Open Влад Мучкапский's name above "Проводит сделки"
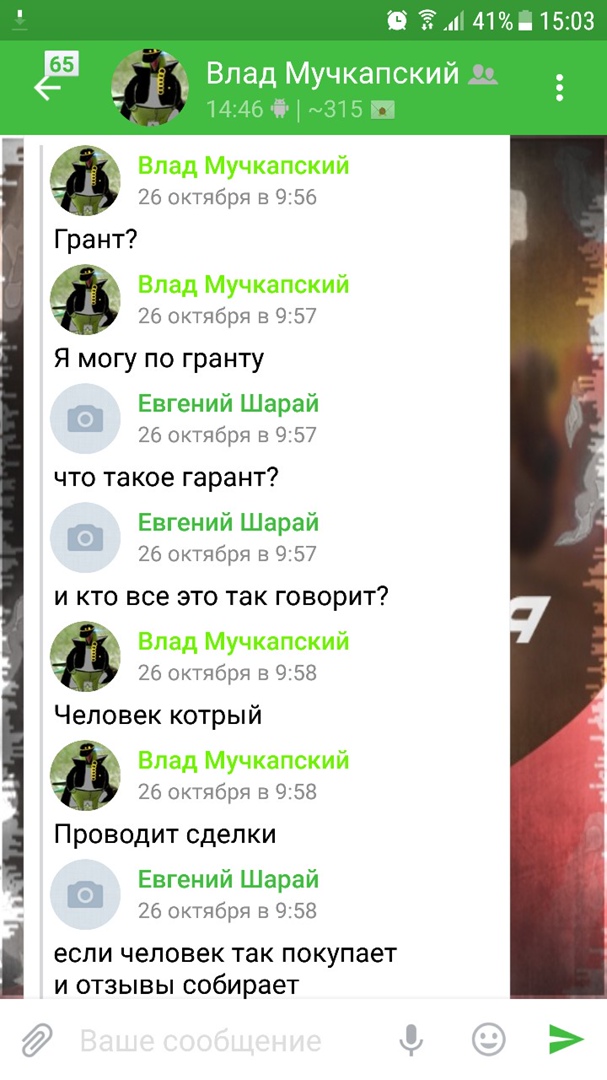The height and width of the screenshot is (1080, 607). point(243,760)
